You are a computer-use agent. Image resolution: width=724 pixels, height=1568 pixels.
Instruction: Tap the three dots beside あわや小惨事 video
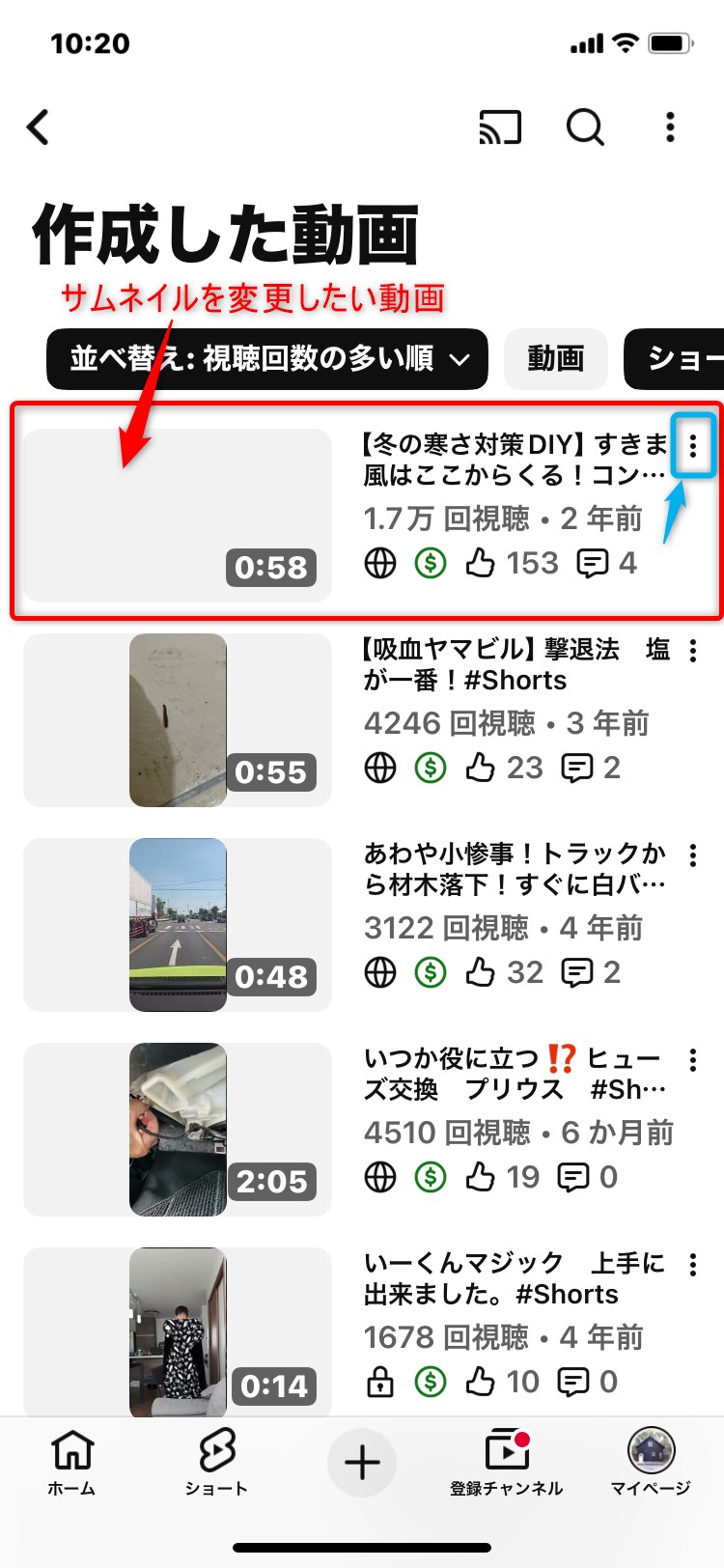(x=693, y=855)
